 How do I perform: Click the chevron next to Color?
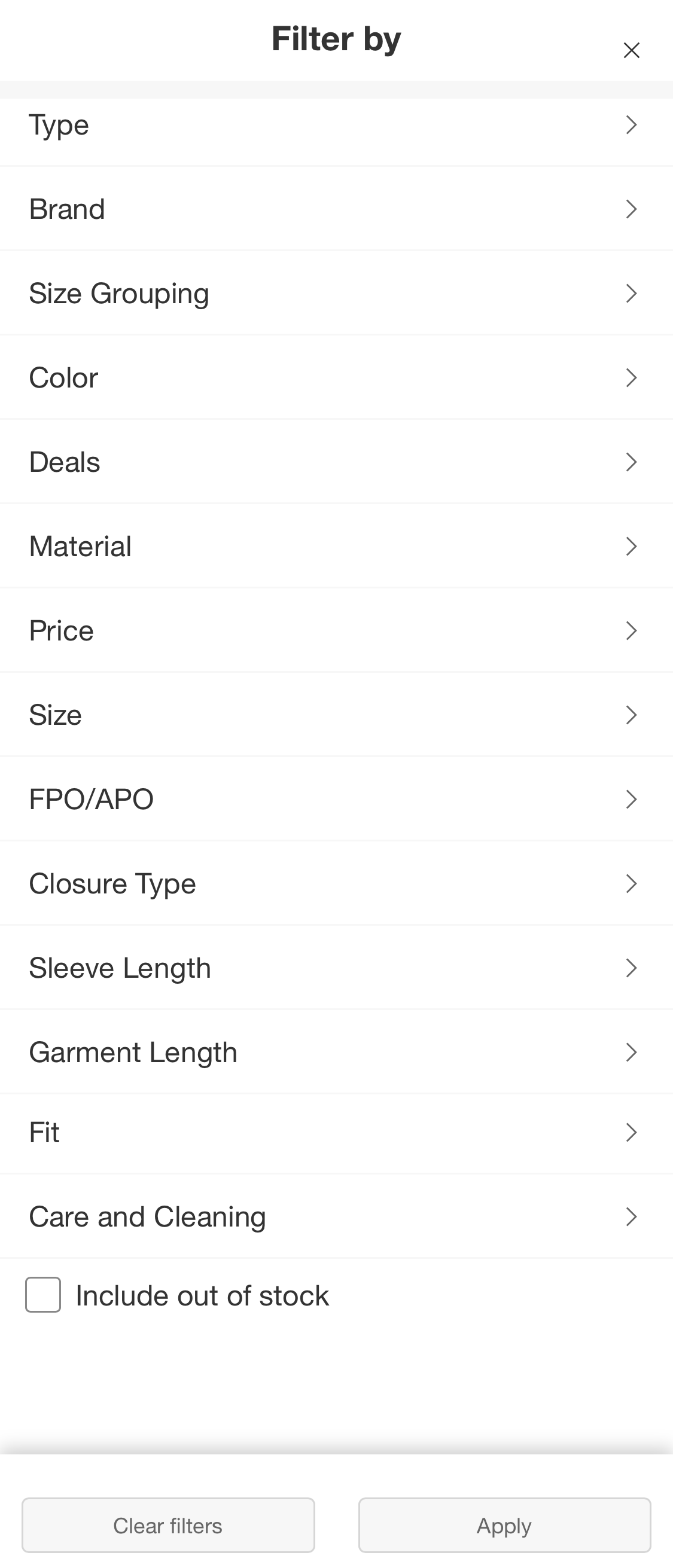[x=632, y=377]
